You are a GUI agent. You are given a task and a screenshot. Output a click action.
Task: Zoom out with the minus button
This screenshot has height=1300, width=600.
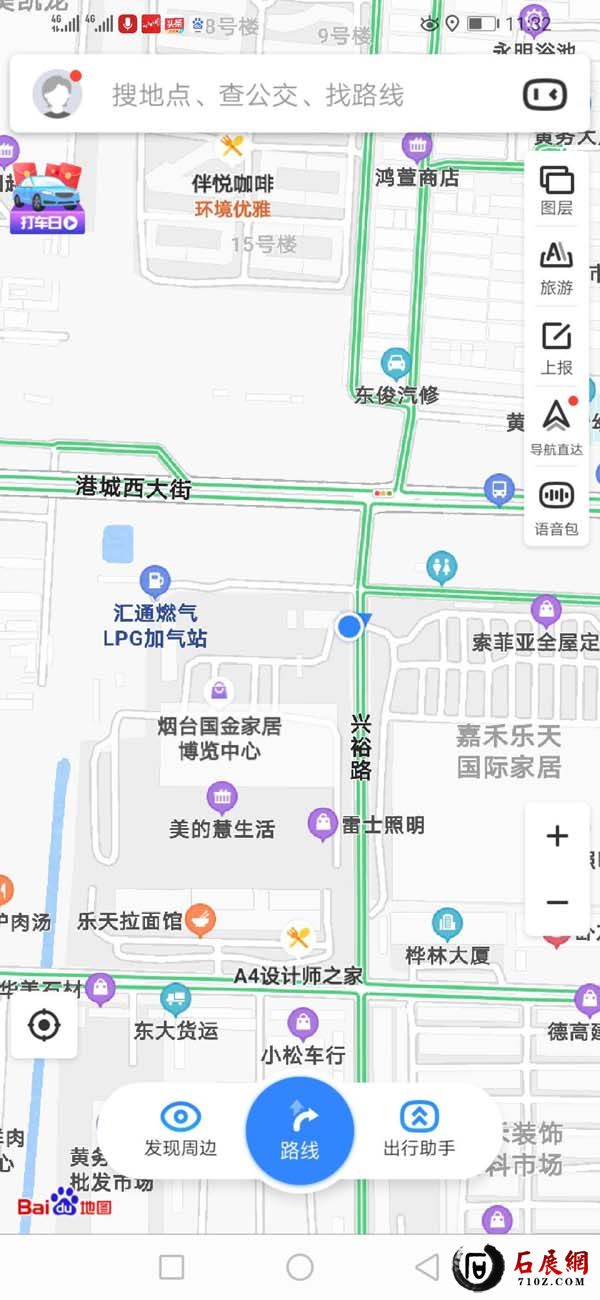click(557, 902)
